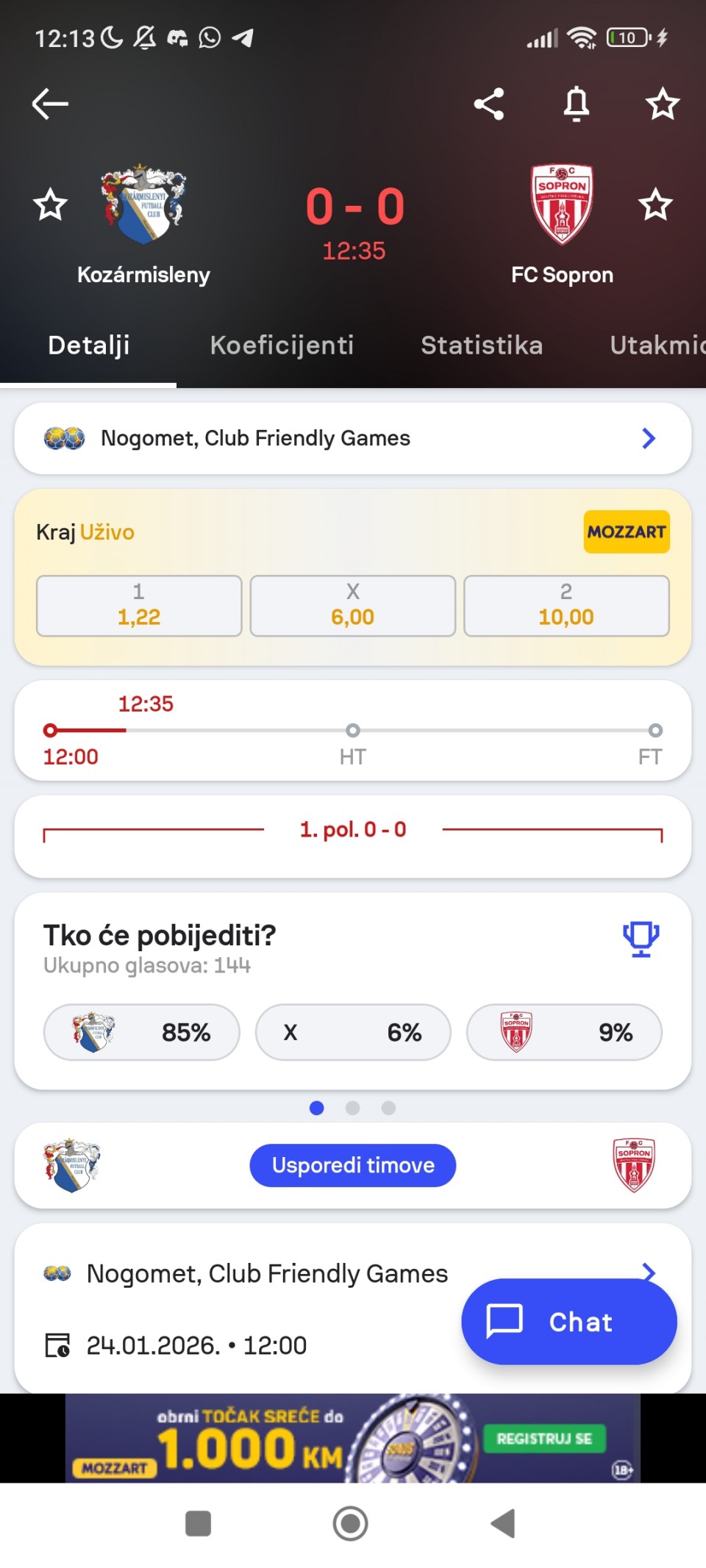
Task: Open the MOZZART bookmaker badge
Action: [x=626, y=531]
